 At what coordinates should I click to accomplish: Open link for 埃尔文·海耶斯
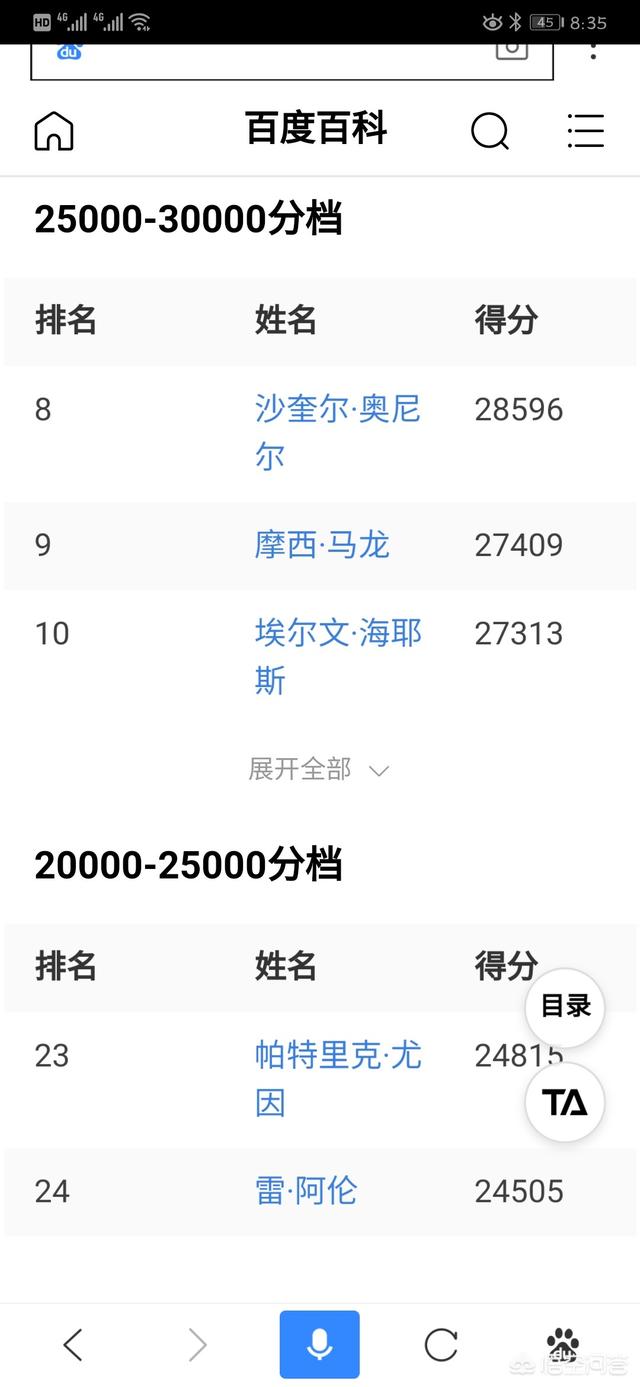[x=338, y=656]
